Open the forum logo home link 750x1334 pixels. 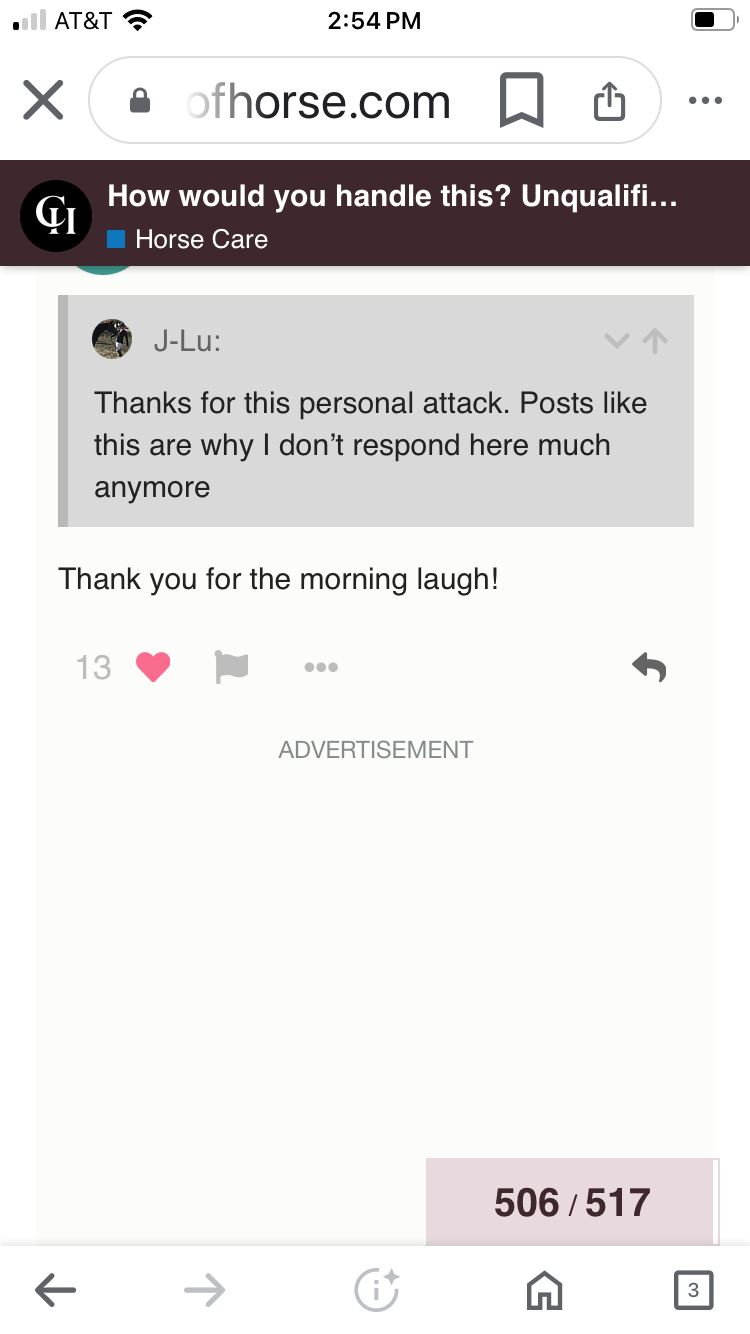[56, 215]
